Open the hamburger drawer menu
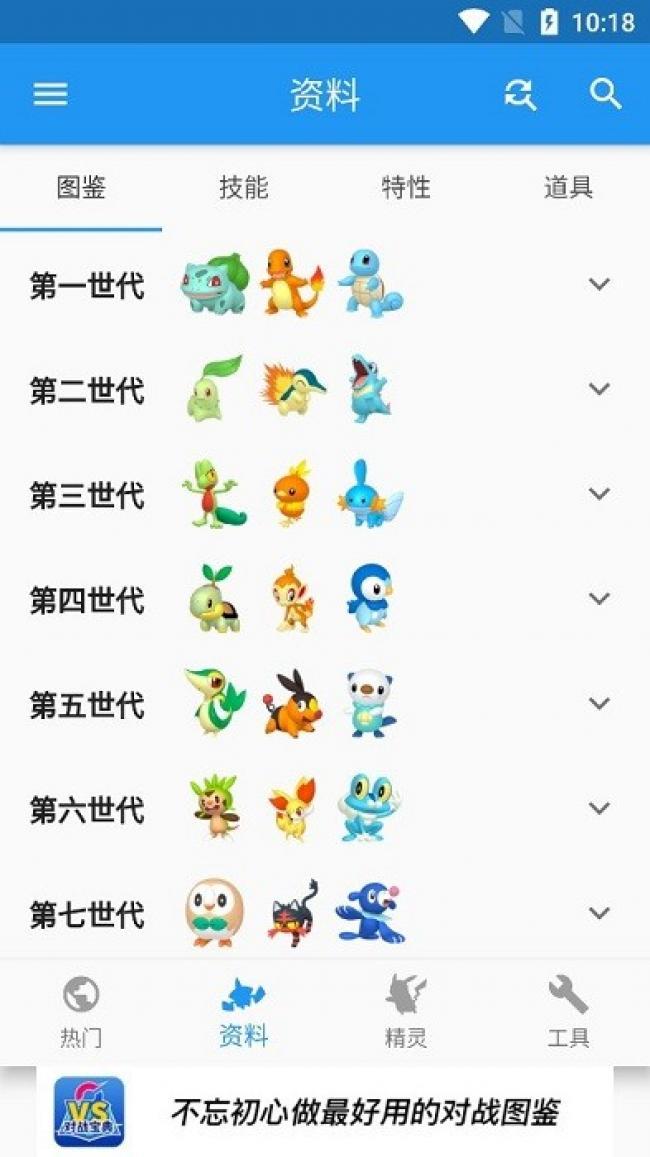The width and height of the screenshot is (650, 1157). point(51,94)
